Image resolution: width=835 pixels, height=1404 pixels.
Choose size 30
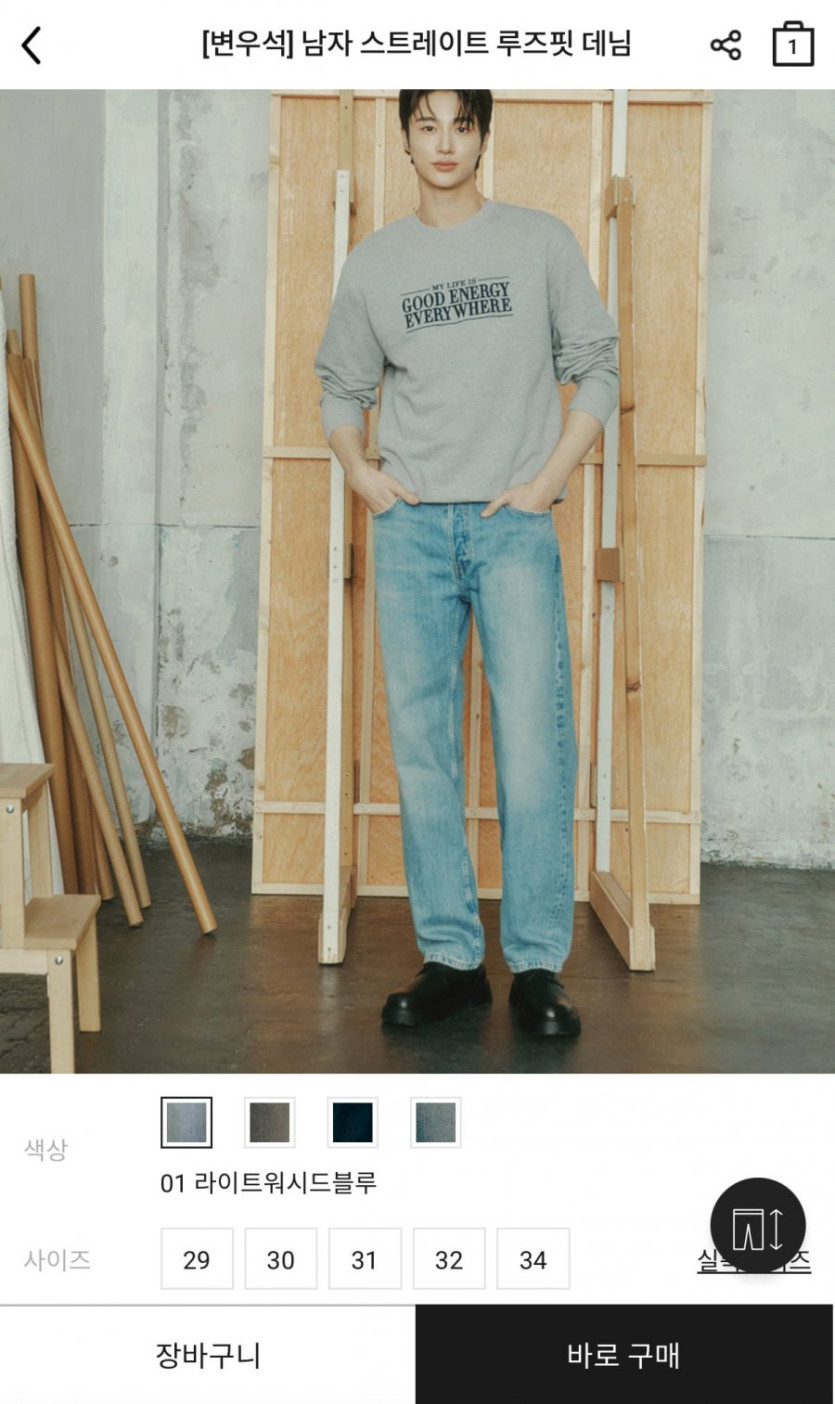[281, 1259]
